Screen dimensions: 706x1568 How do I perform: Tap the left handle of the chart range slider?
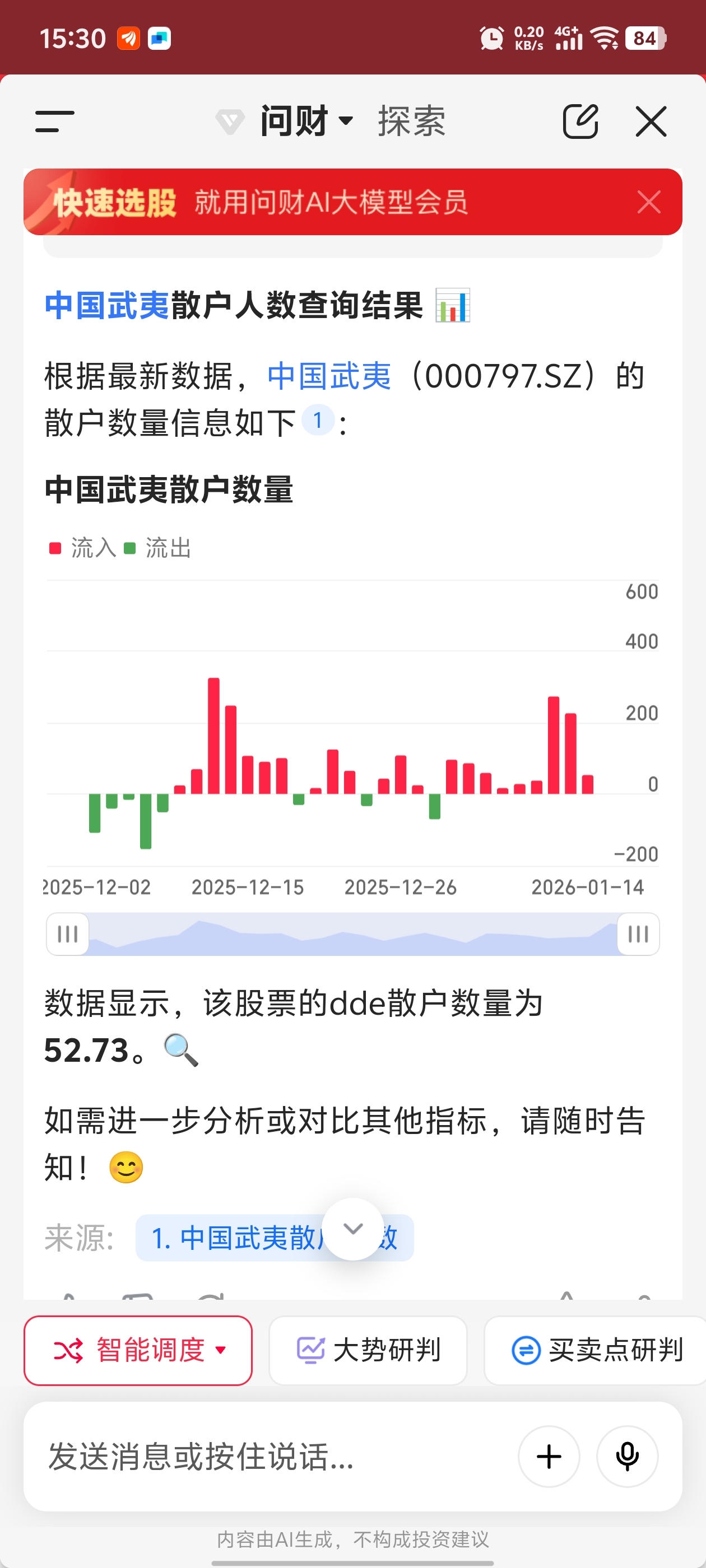68,934
